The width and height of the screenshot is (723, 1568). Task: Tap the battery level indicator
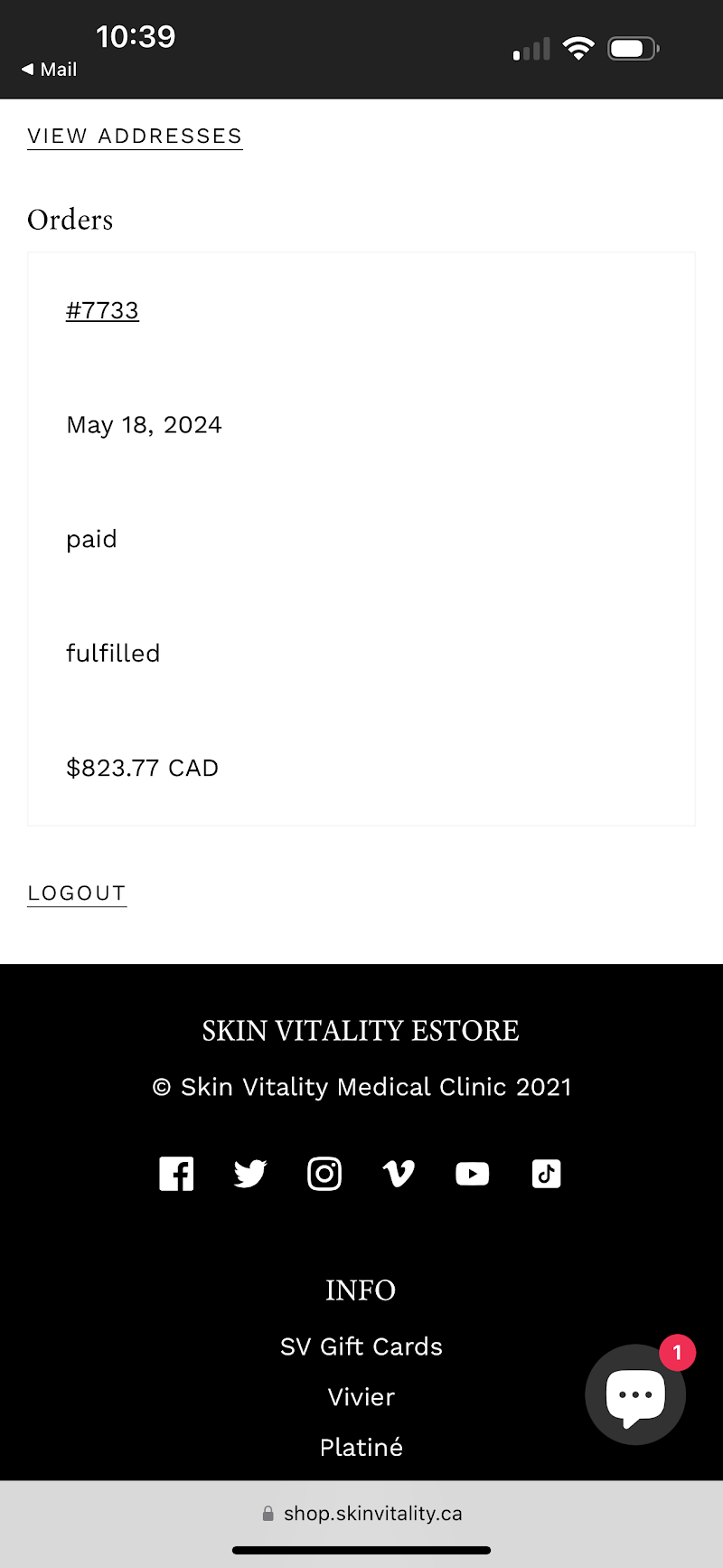[633, 48]
